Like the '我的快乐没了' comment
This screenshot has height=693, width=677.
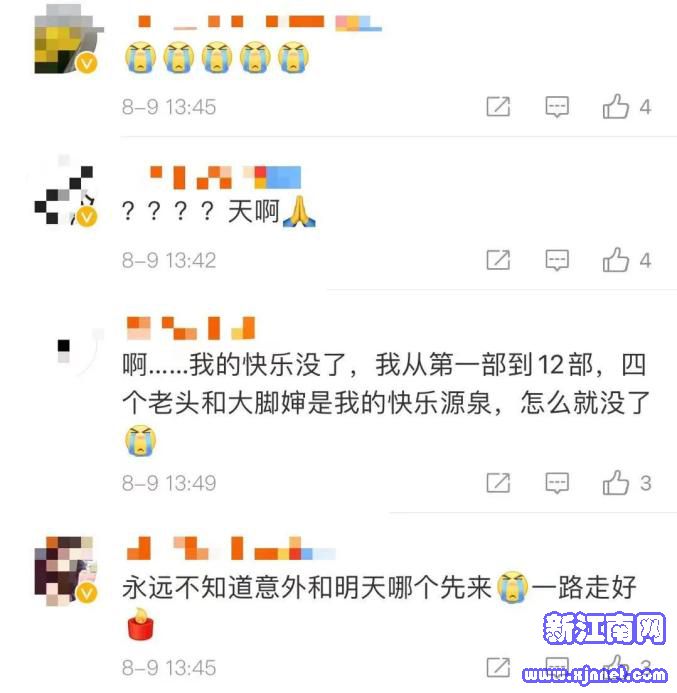[616, 483]
